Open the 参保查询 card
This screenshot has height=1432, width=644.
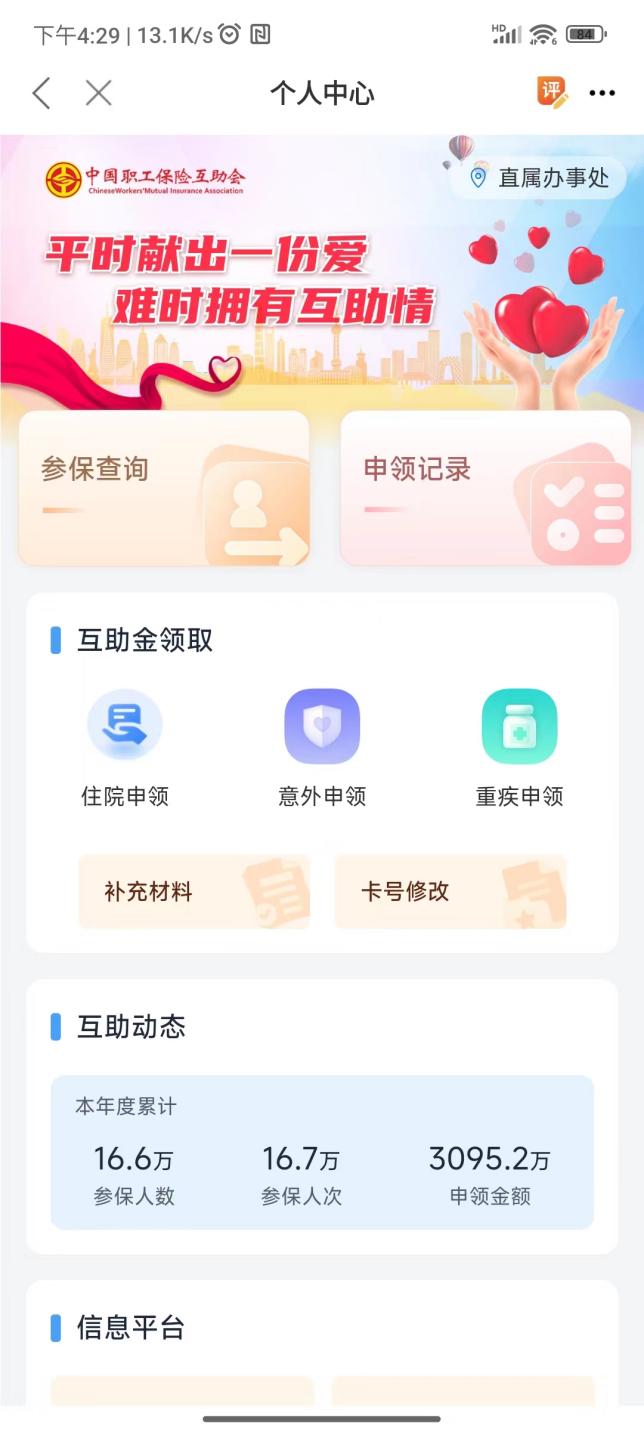pyautogui.click(x=164, y=488)
